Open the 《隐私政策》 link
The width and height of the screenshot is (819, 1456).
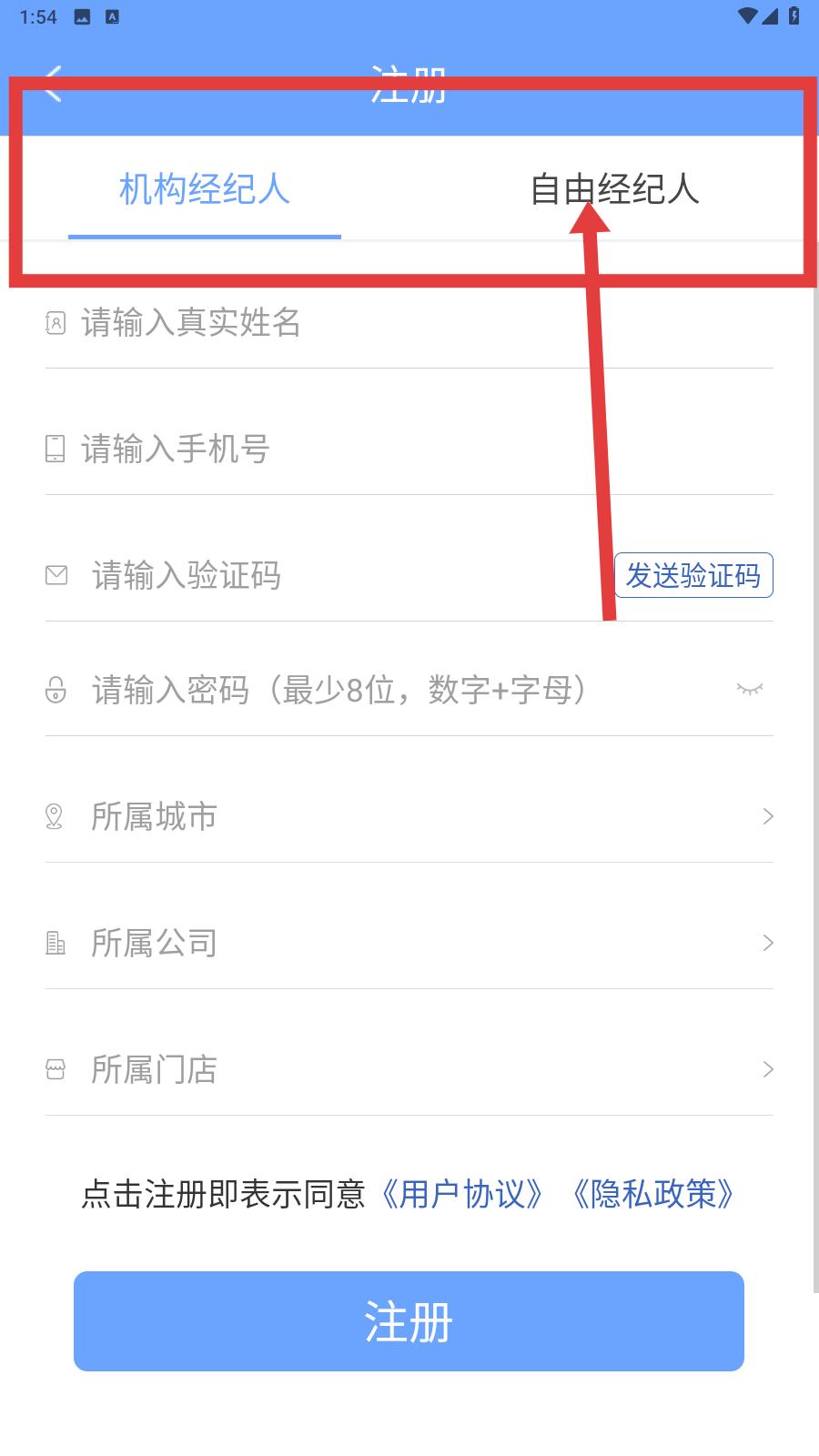[x=653, y=1194]
